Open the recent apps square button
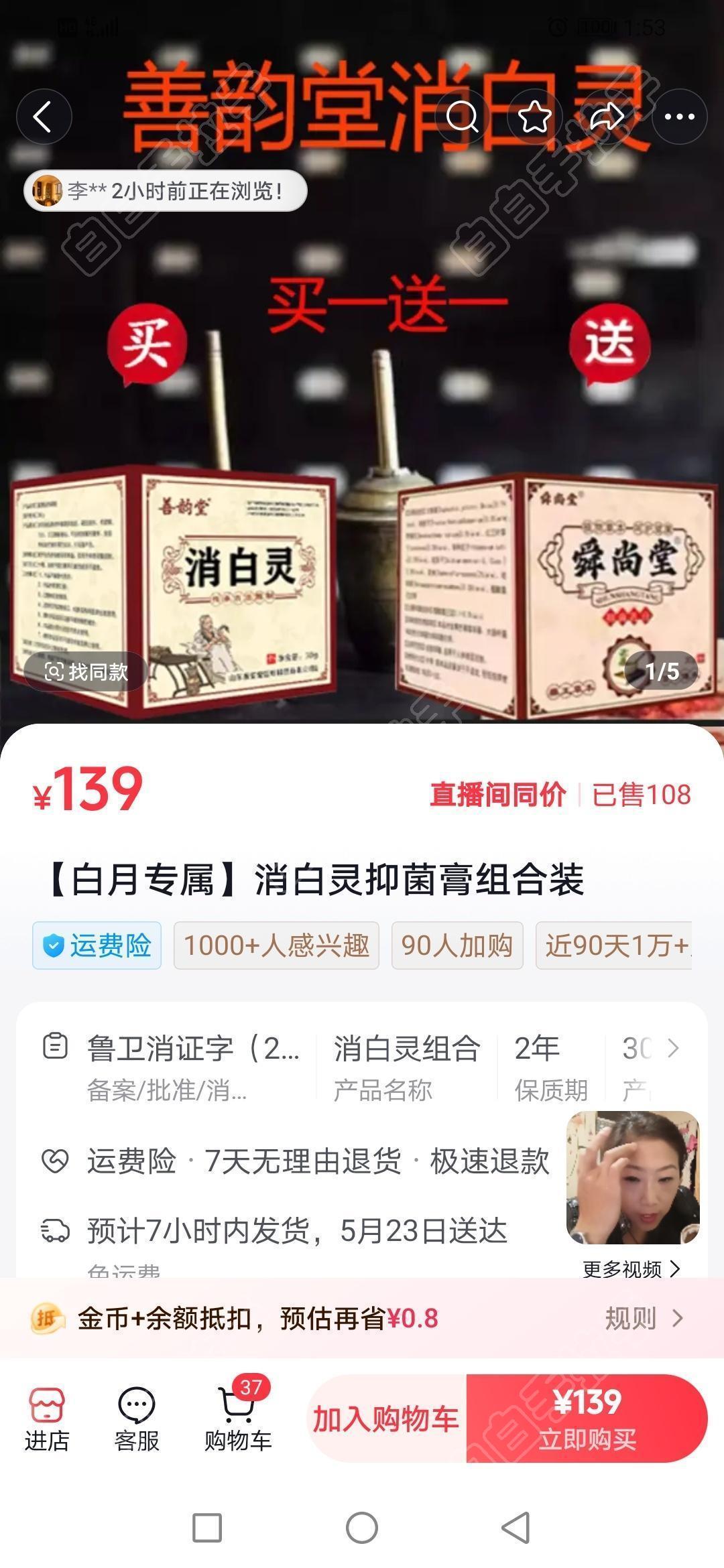 point(207,1528)
